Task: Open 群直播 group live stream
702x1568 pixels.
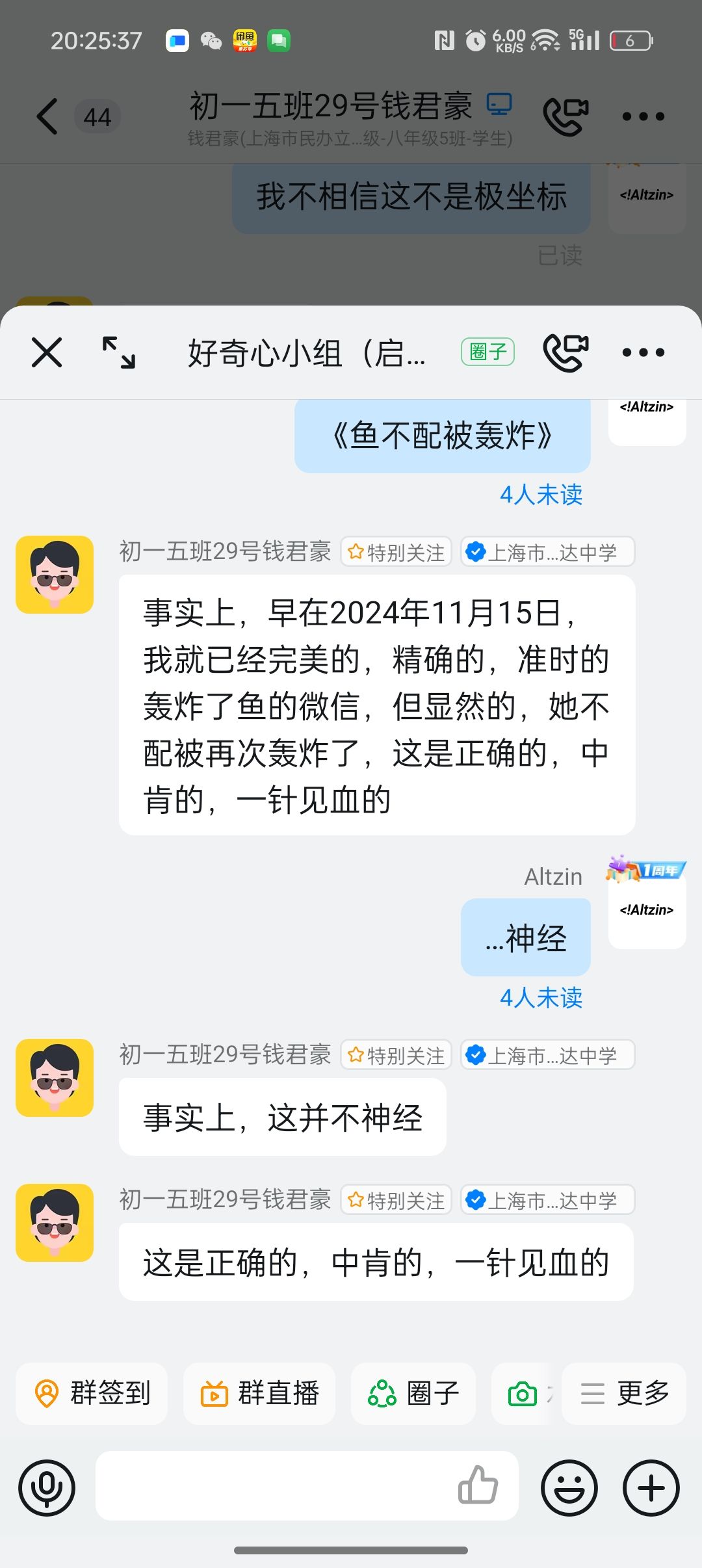Action: pyautogui.click(x=259, y=1393)
